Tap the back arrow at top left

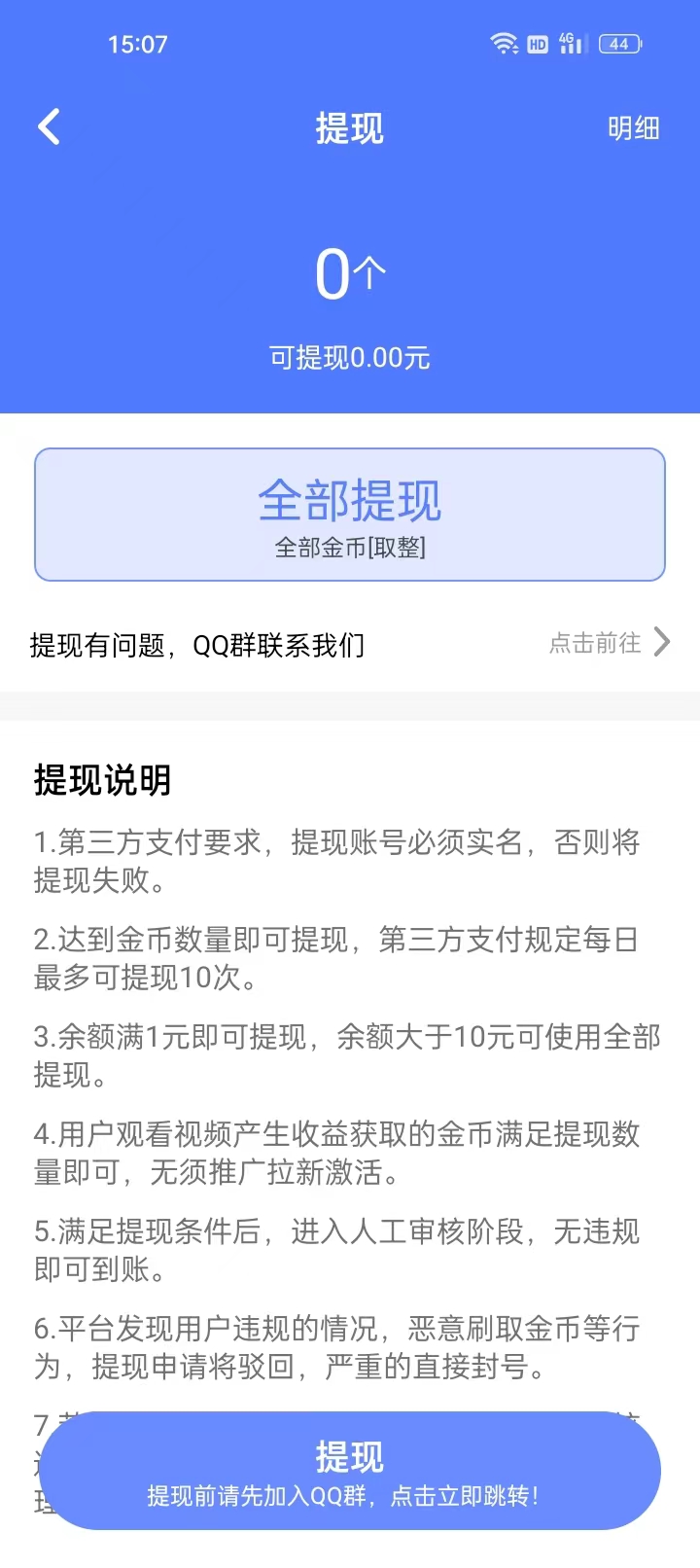[49, 126]
